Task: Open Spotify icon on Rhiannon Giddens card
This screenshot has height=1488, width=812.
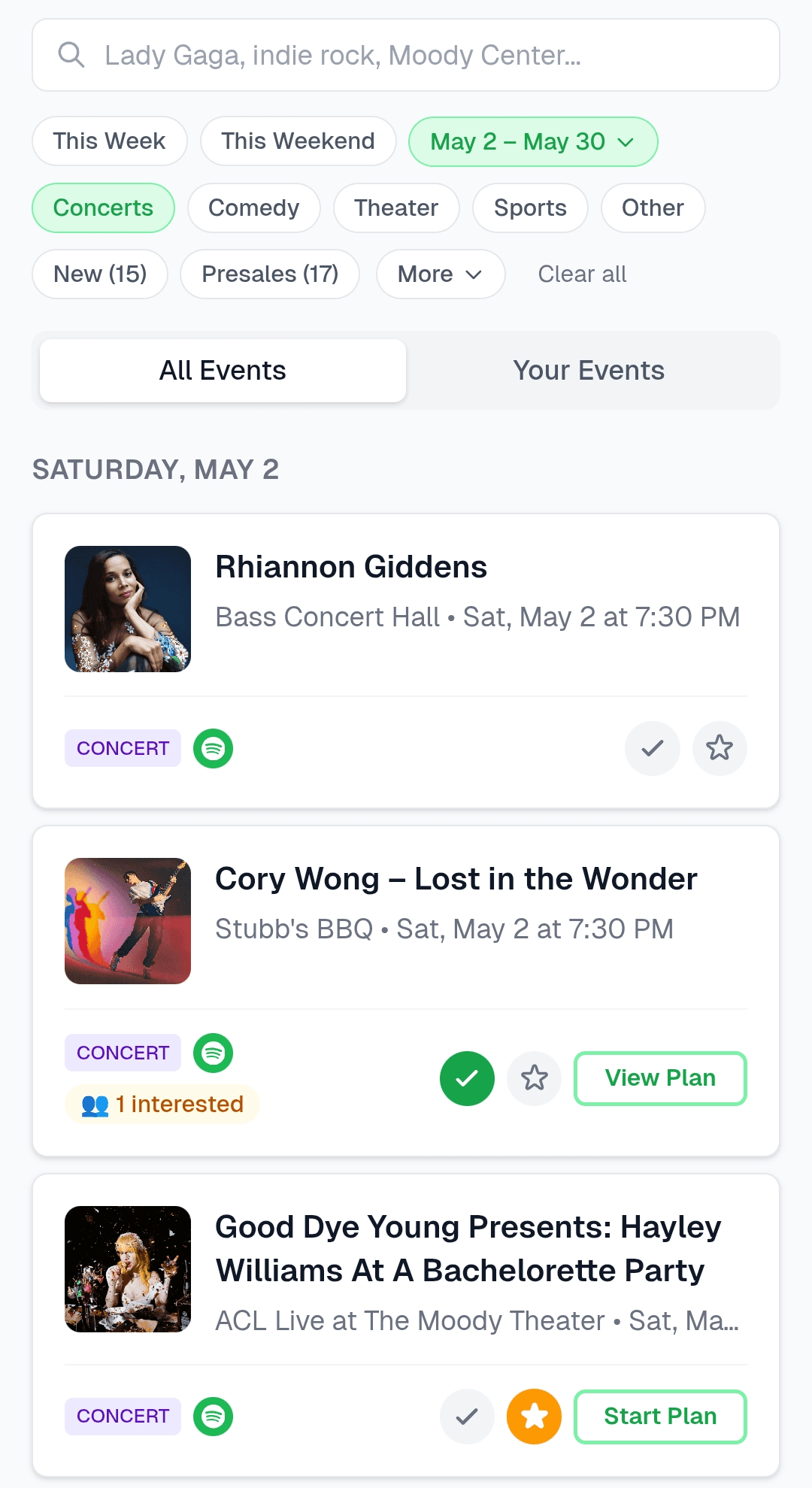Action: (214, 748)
